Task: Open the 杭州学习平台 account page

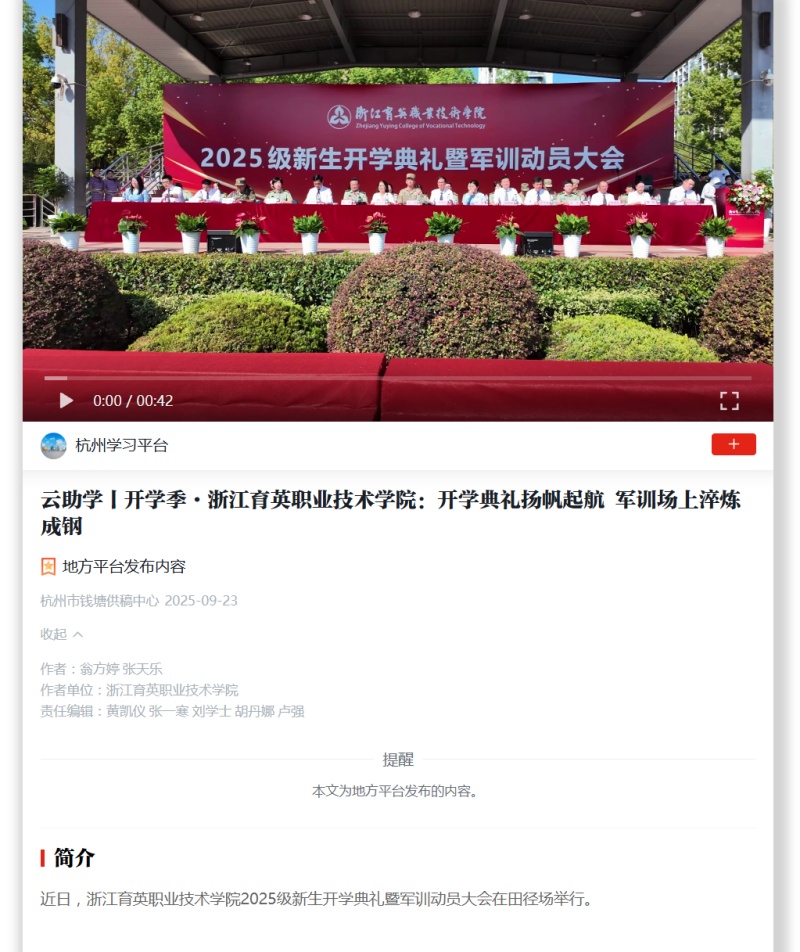Action: [x=121, y=446]
